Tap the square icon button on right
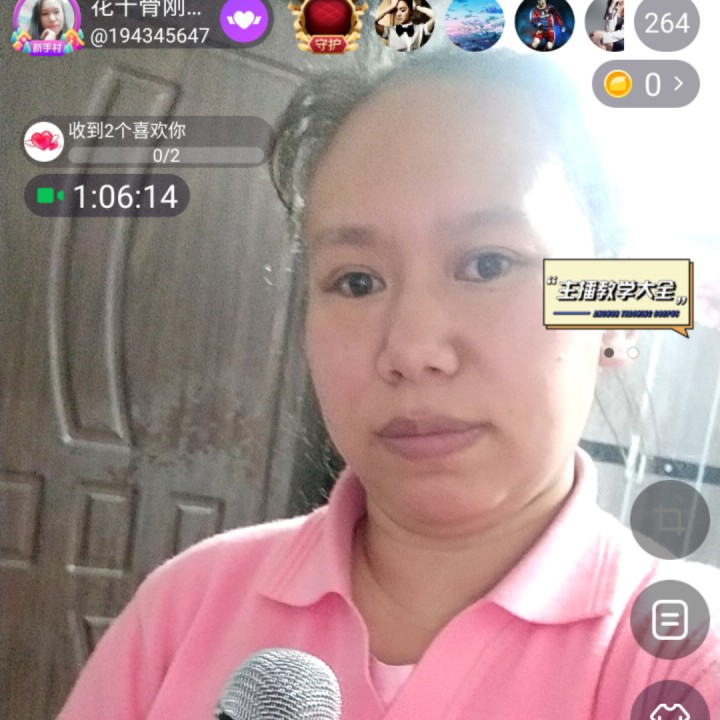This screenshot has height=720, width=720. 669,519
